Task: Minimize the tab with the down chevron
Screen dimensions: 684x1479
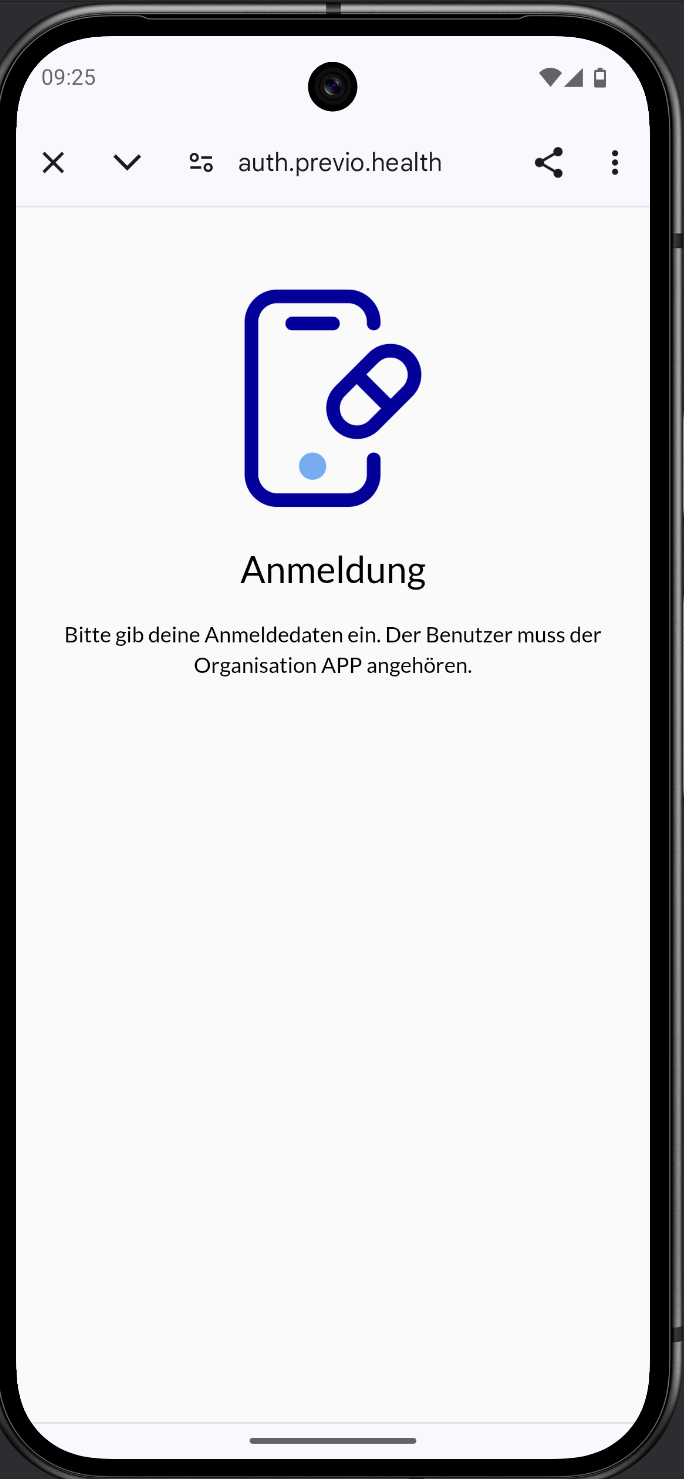Action: pos(127,163)
